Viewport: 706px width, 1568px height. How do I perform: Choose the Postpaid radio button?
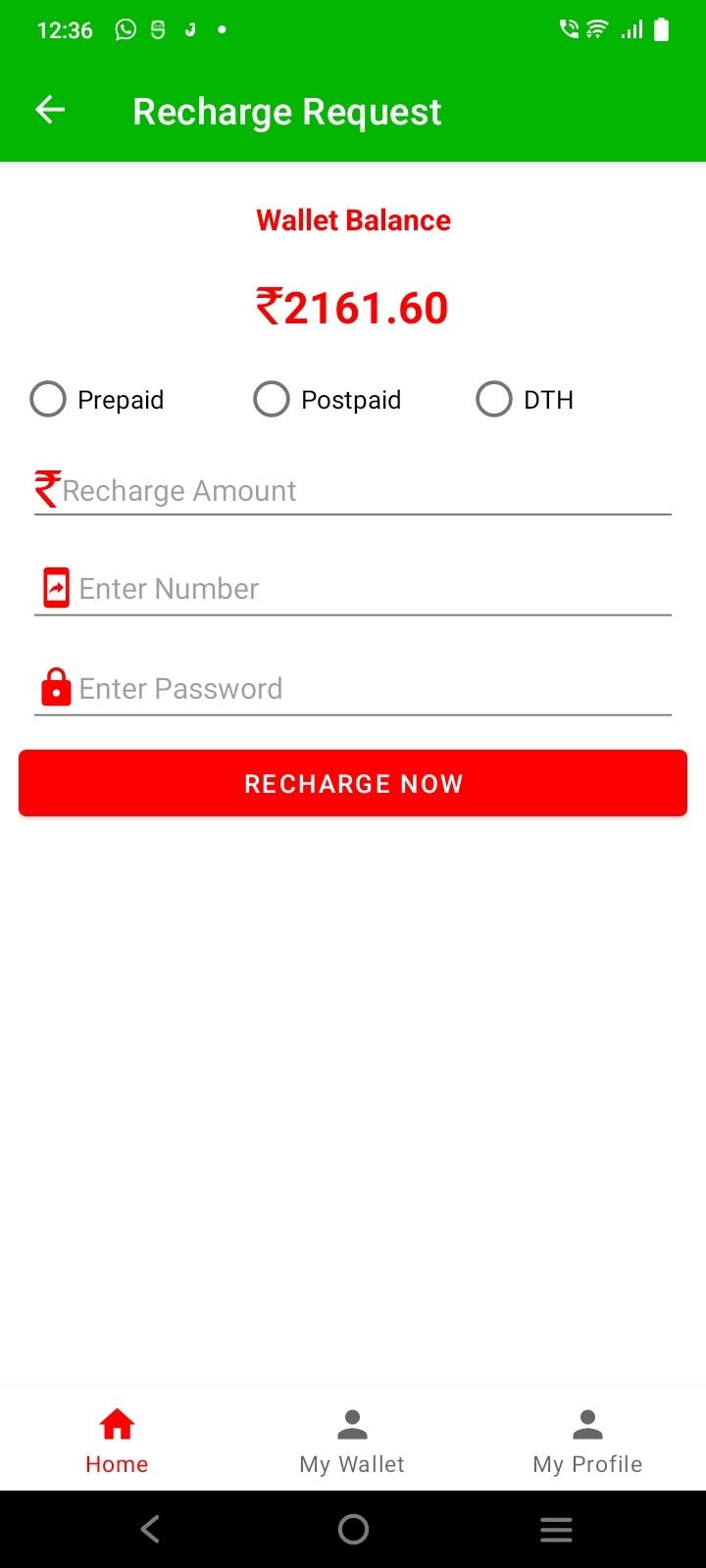point(272,400)
